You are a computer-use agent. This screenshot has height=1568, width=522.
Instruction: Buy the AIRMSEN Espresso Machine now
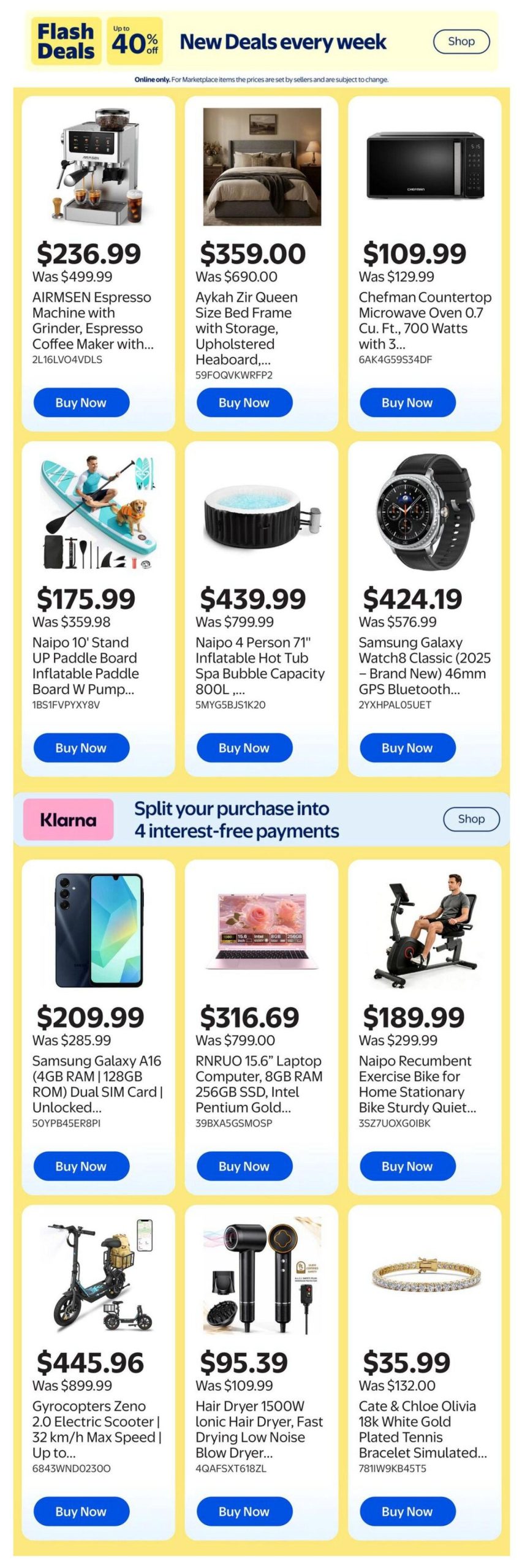click(81, 402)
